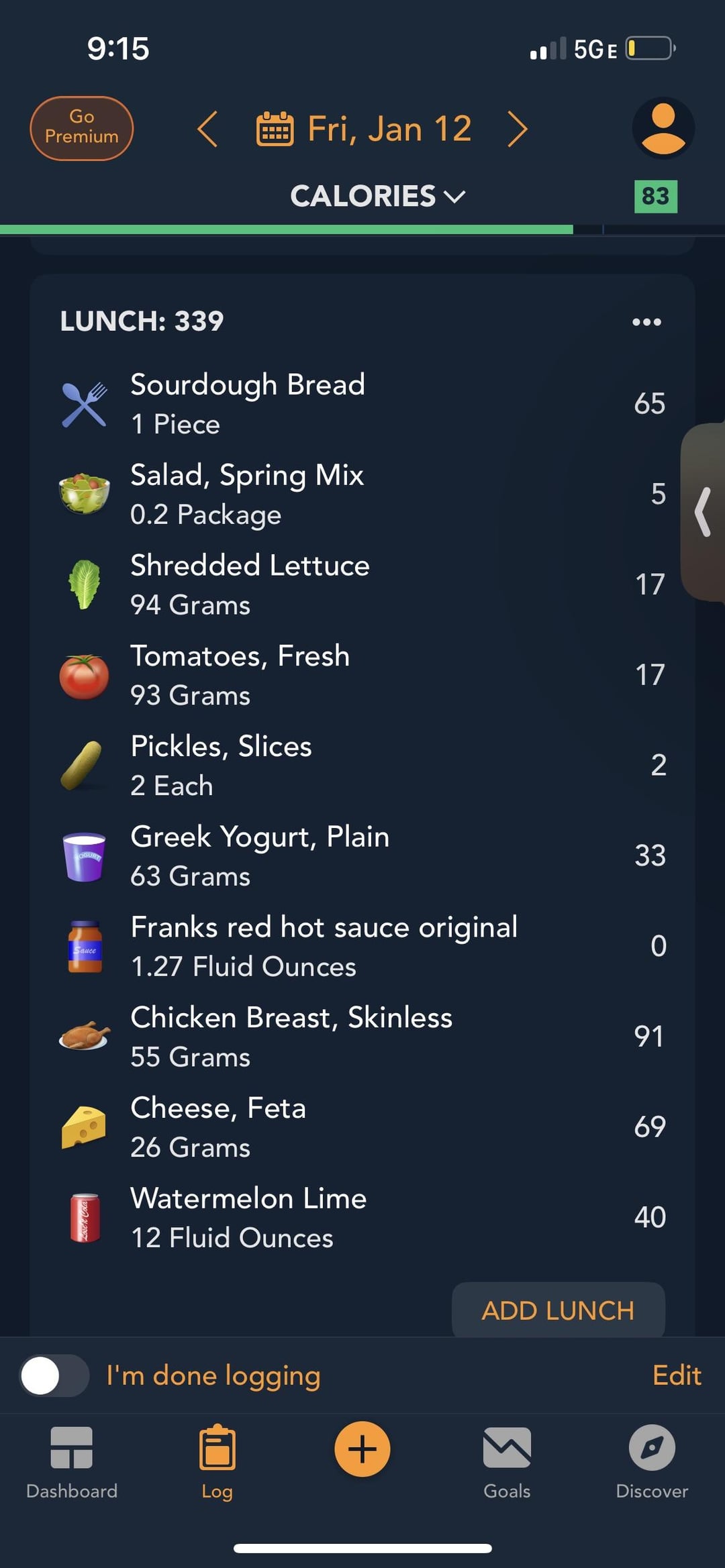
Task: Open the Lunch overflow menu
Action: (x=646, y=322)
